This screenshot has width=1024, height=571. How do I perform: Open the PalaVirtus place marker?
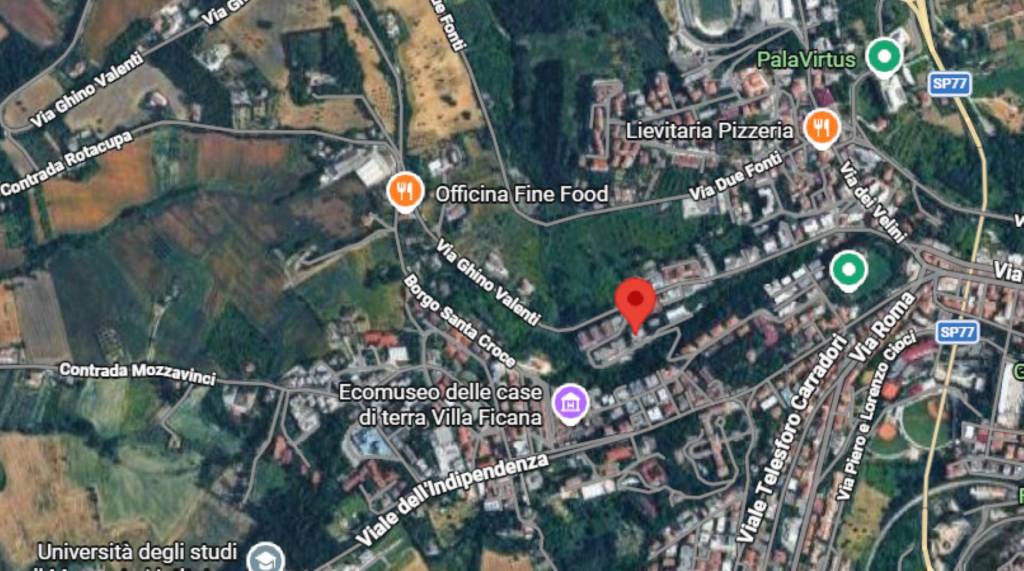click(883, 57)
